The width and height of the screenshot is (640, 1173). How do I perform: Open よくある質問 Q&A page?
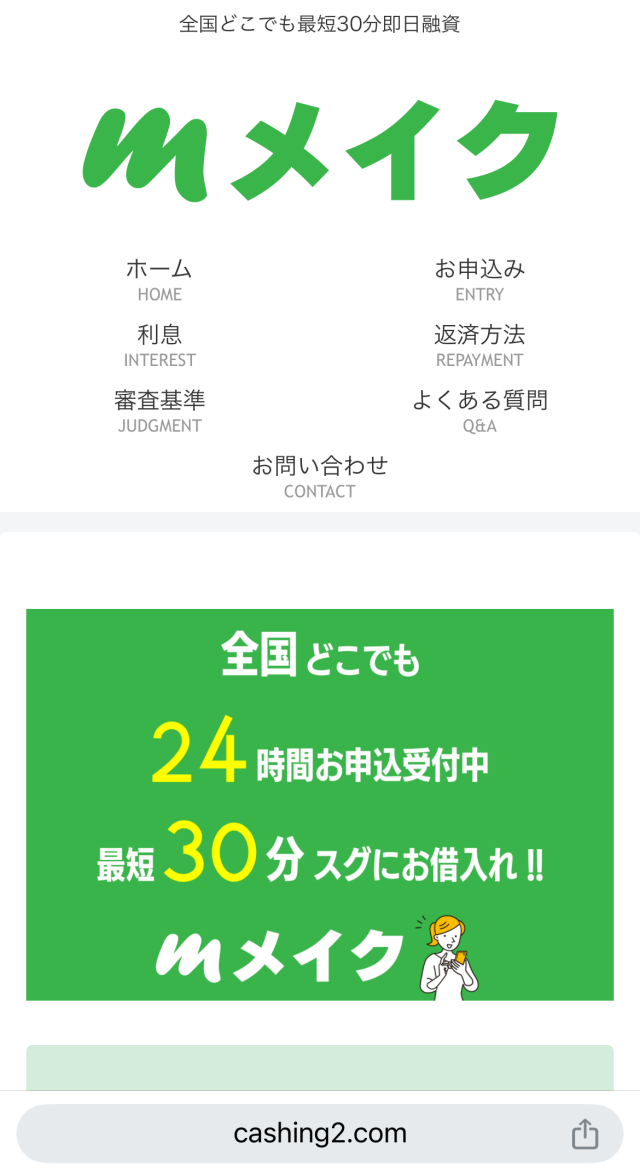480,411
